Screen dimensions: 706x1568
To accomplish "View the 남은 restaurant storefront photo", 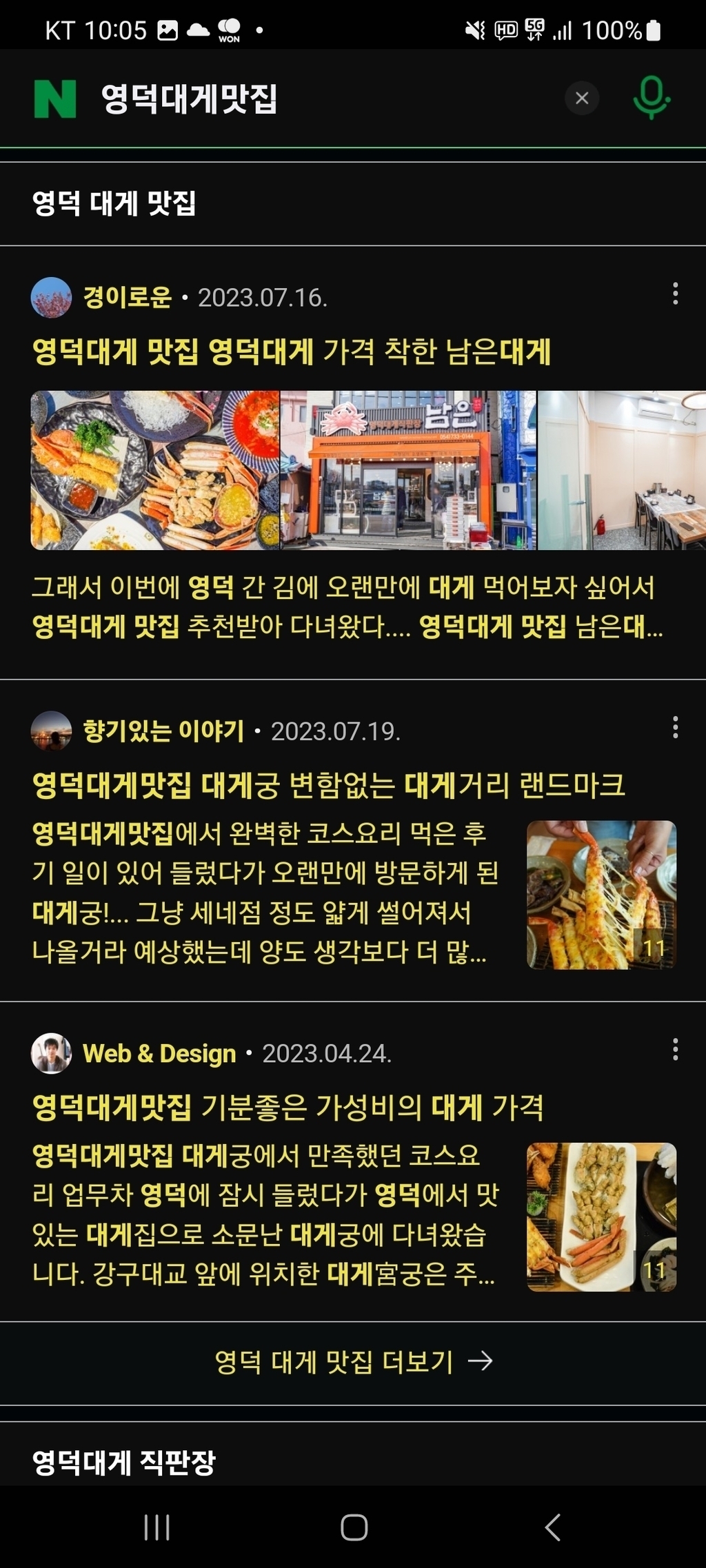I will (x=408, y=470).
